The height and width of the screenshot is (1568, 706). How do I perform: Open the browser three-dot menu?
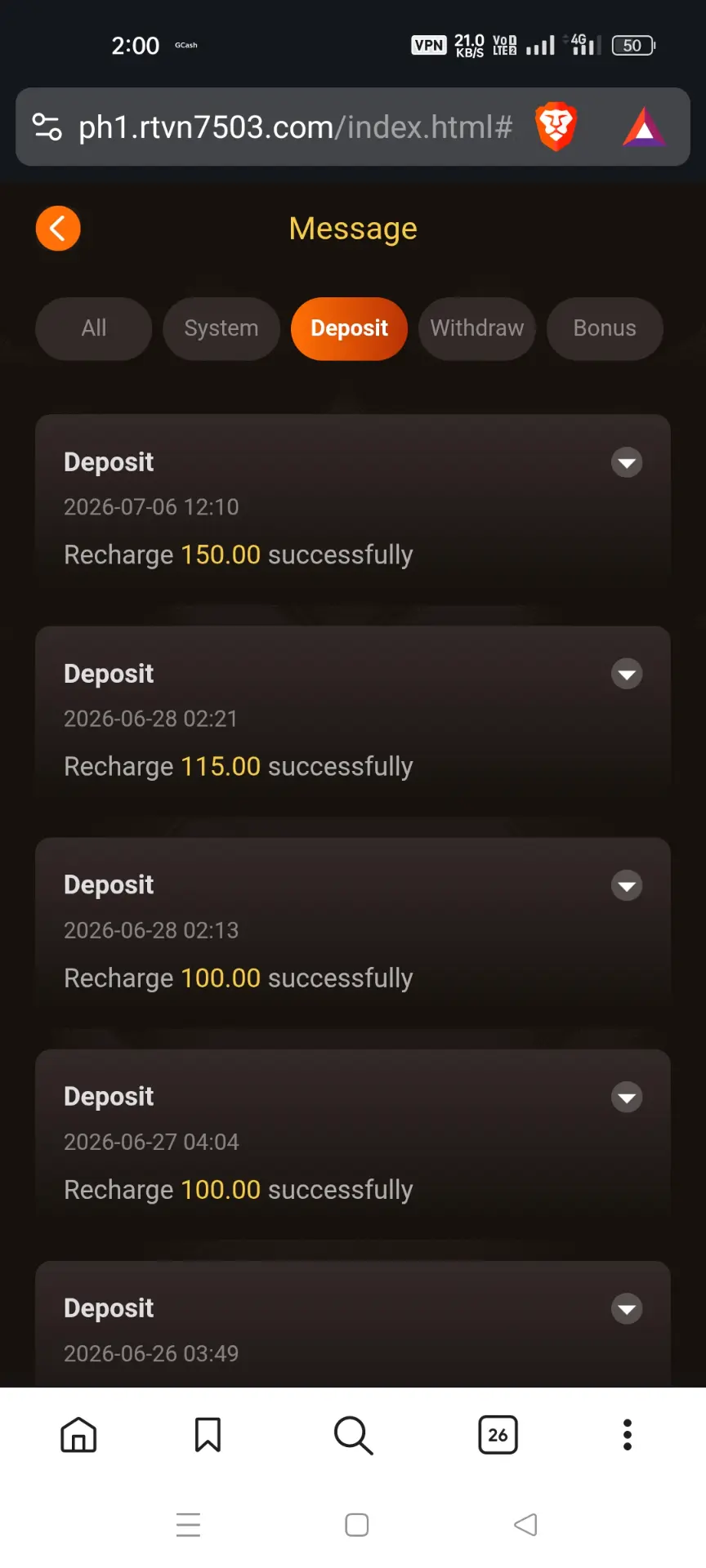[628, 1435]
